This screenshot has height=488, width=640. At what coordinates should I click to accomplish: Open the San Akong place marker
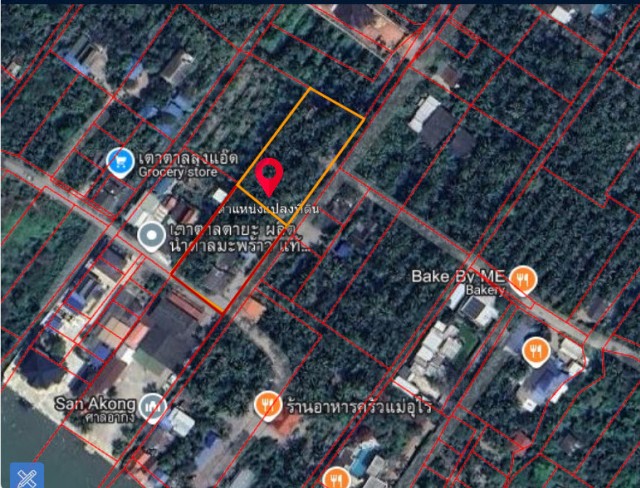pos(152,406)
